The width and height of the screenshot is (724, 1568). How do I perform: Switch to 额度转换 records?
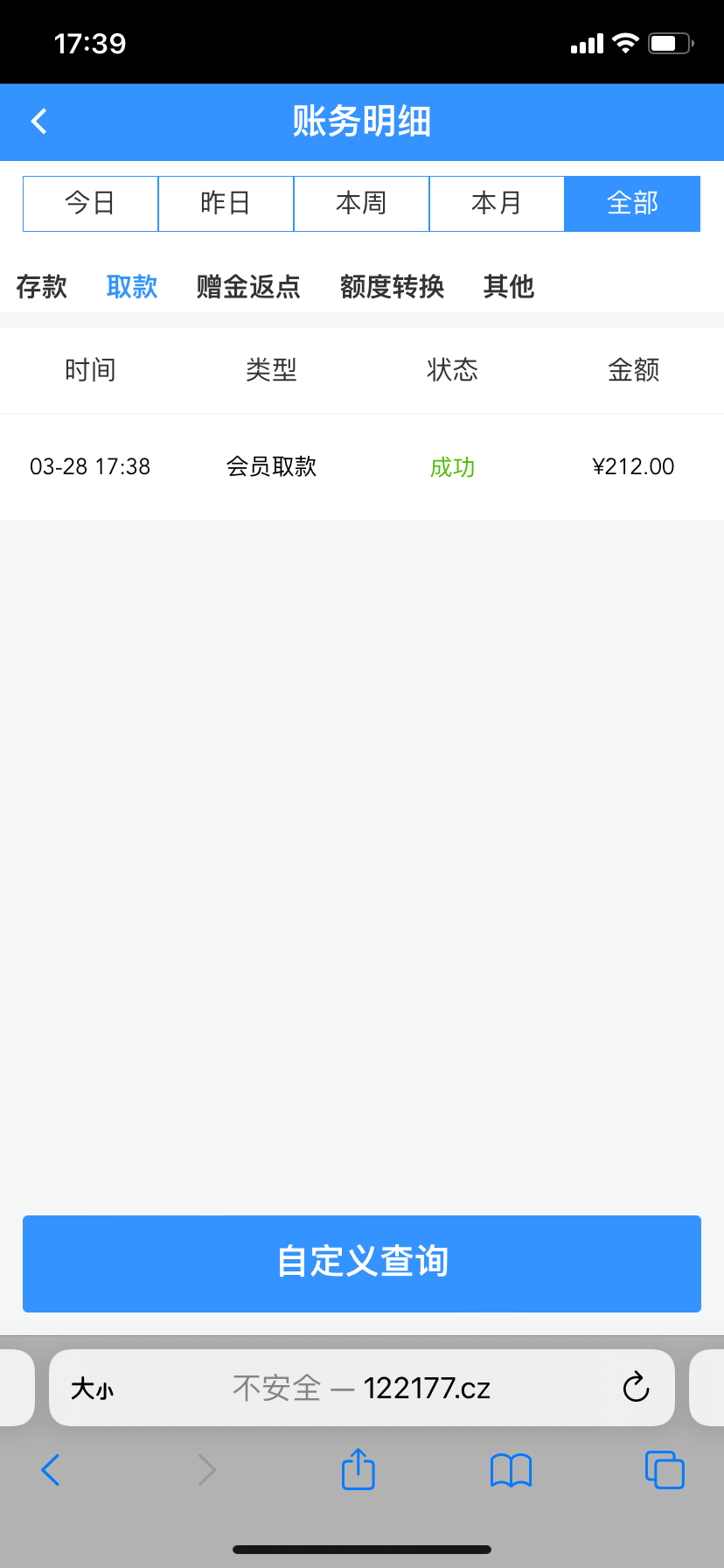(392, 287)
